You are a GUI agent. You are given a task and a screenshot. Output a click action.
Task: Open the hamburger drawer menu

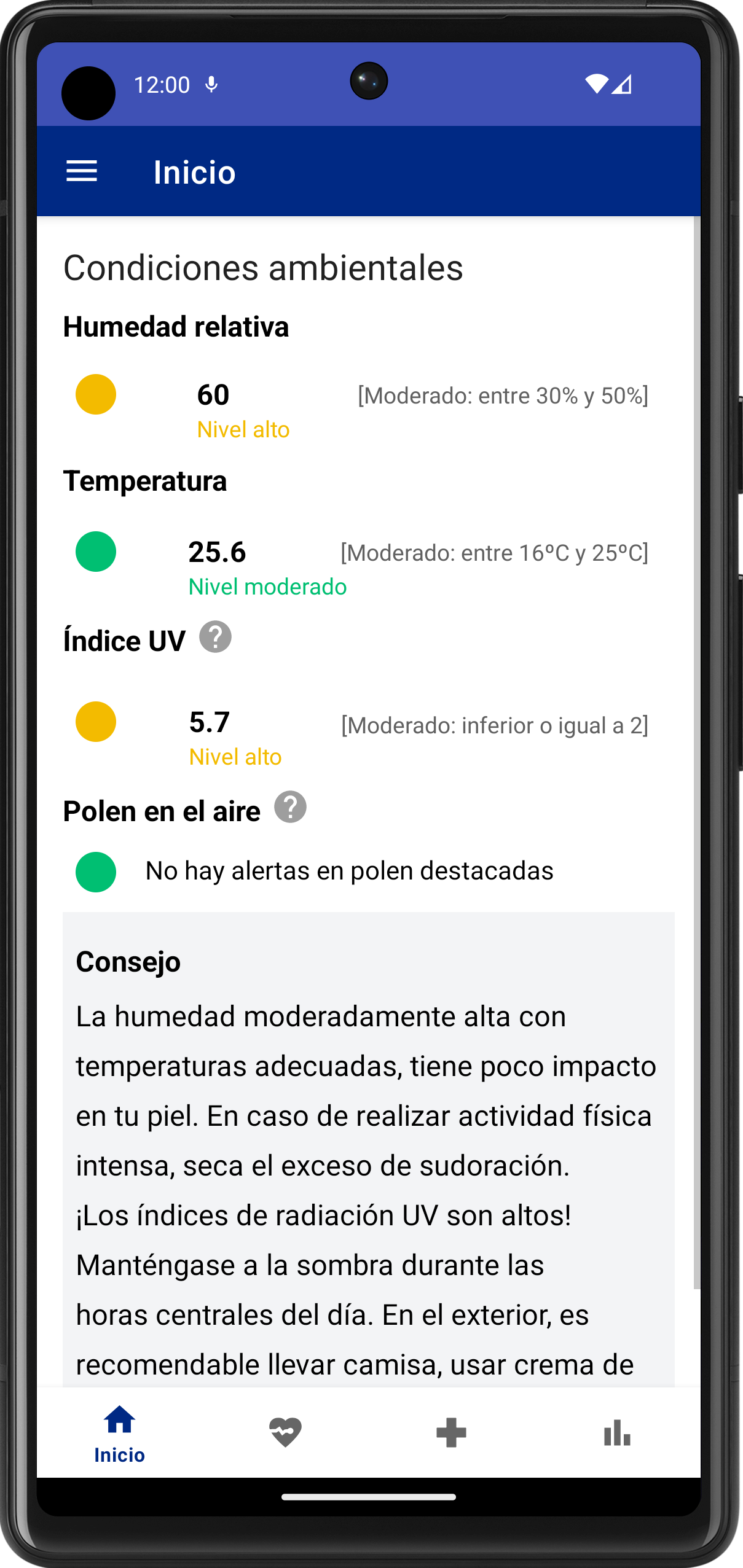point(82,171)
